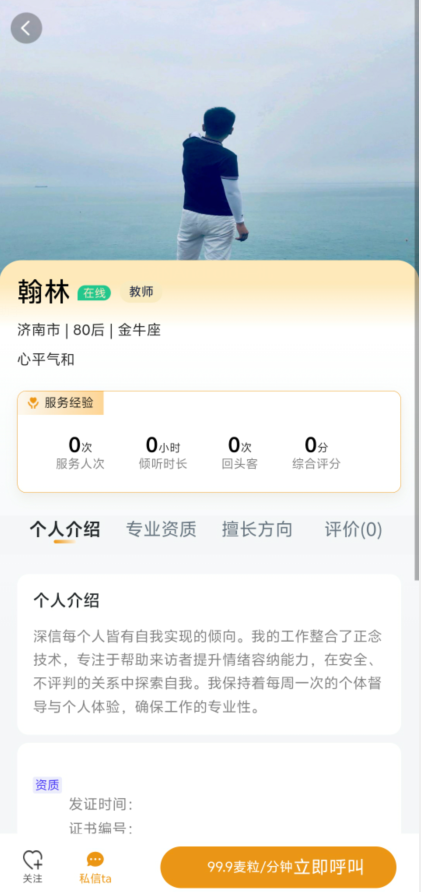The height and width of the screenshot is (892, 421).
Task: View the 评价(0) tab
Action: coord(353,530)
